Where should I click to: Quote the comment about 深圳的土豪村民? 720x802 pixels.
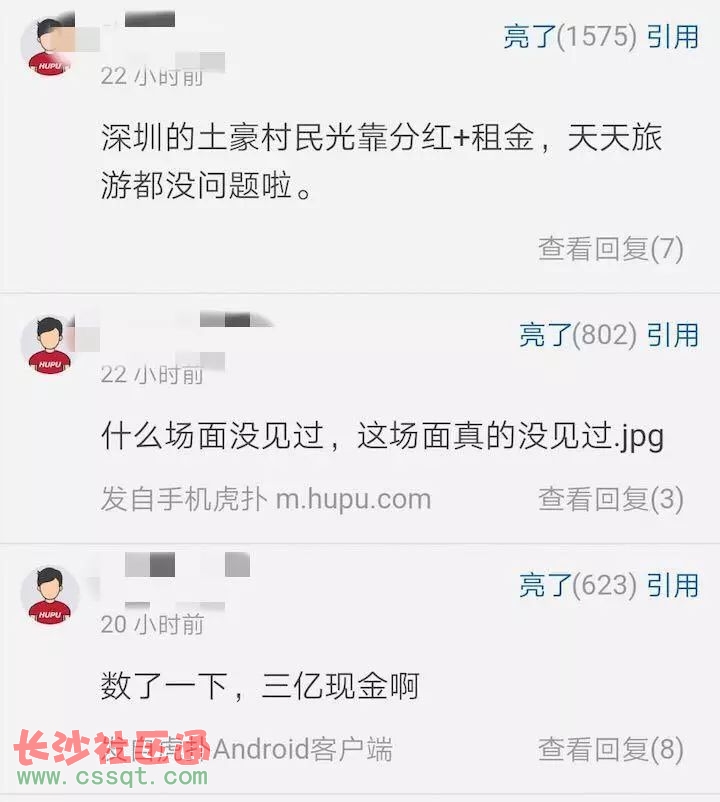coord(672,37)
